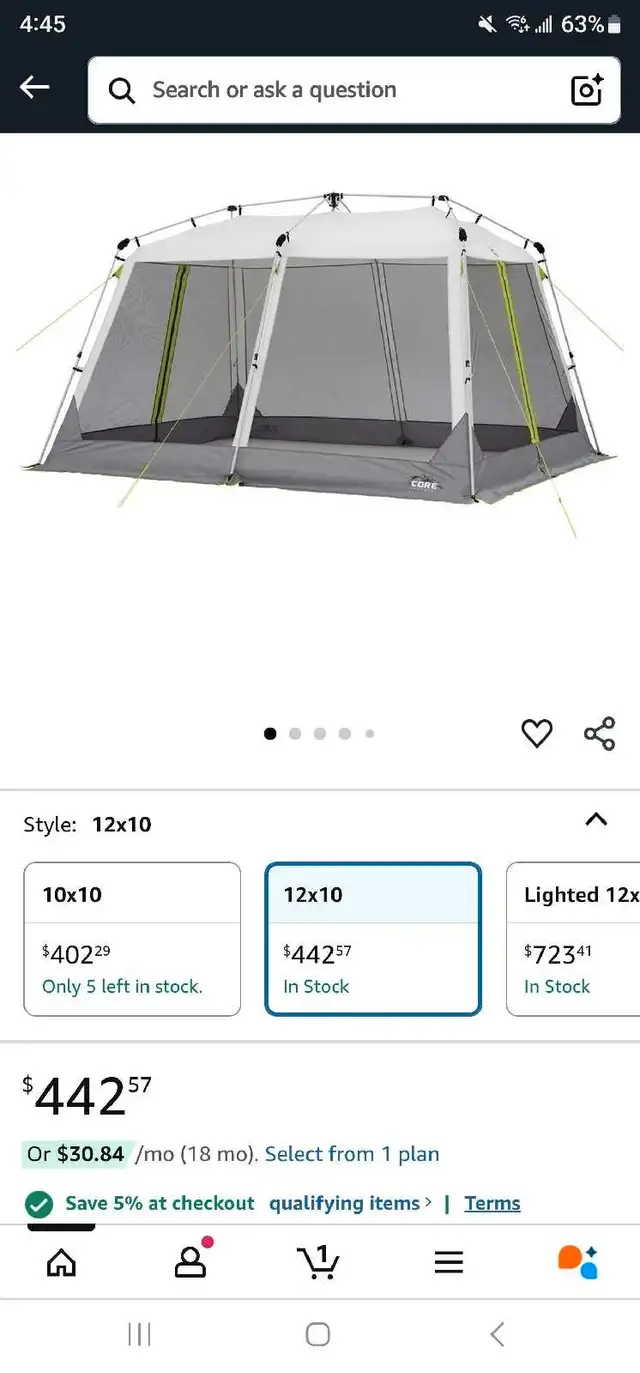Go back using the top arrow
The height and width of the screenshot is (1373, 640).
tap(34, 88)
